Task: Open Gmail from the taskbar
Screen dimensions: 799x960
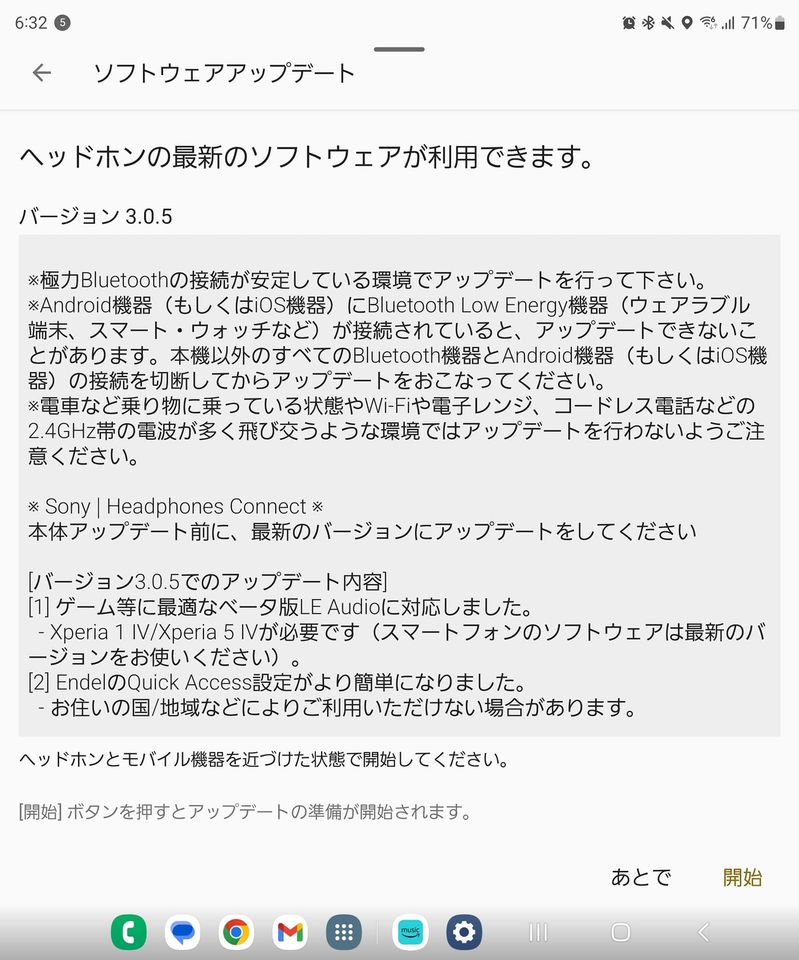Action: click(290, 932)
